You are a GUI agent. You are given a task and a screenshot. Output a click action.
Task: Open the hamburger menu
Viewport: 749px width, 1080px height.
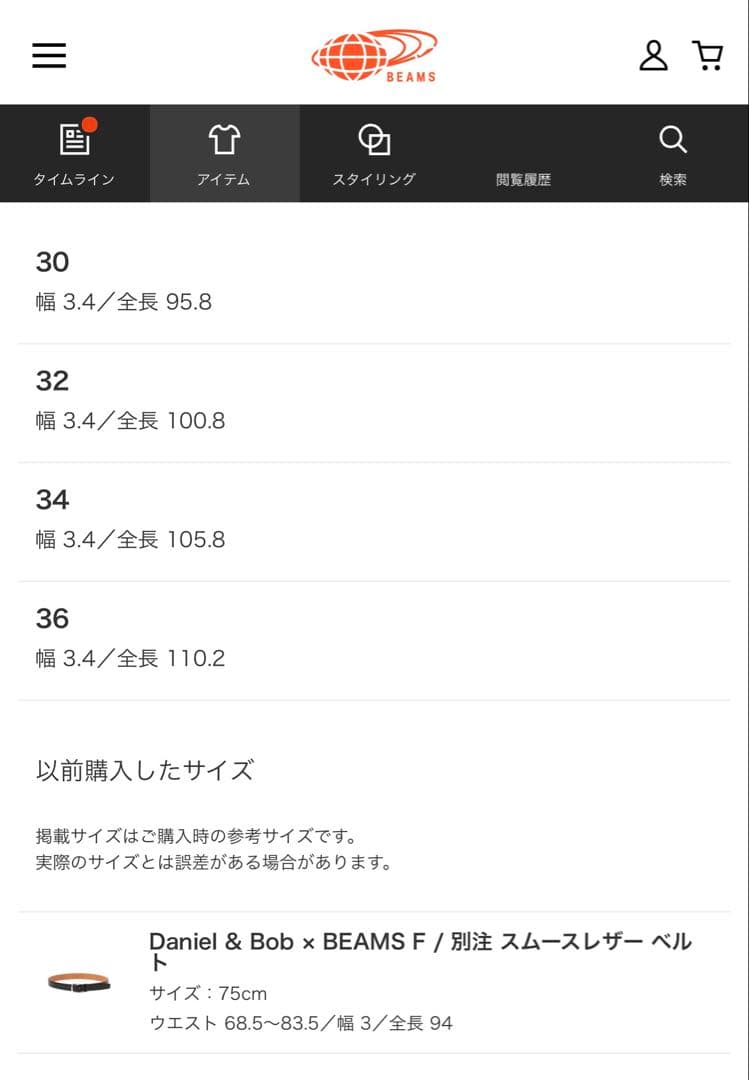(49, 55)
